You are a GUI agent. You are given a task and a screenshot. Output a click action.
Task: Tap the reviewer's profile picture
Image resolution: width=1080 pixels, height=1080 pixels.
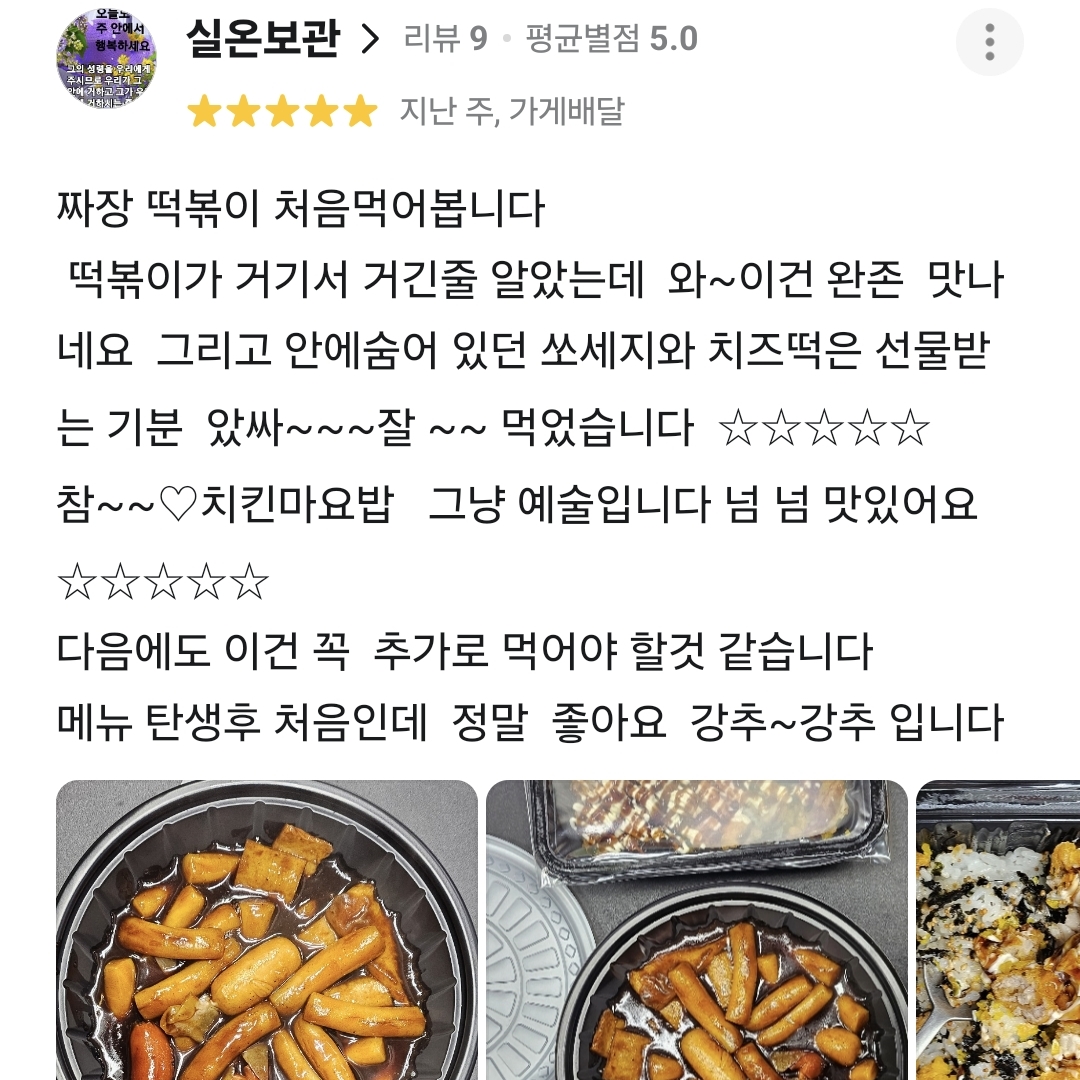pos(106,60)
